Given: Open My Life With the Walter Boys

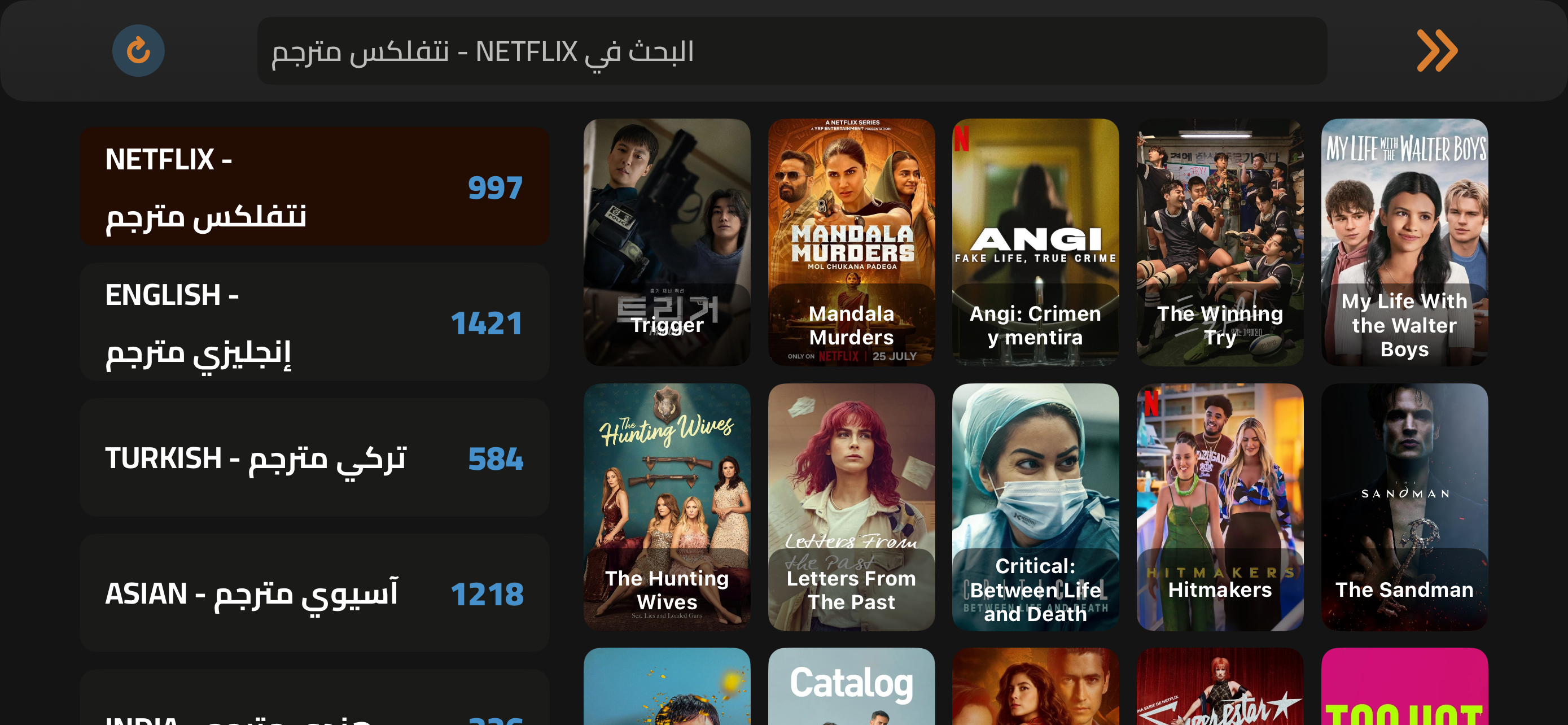Looking at the screenshot, I should coord(1404,242).
